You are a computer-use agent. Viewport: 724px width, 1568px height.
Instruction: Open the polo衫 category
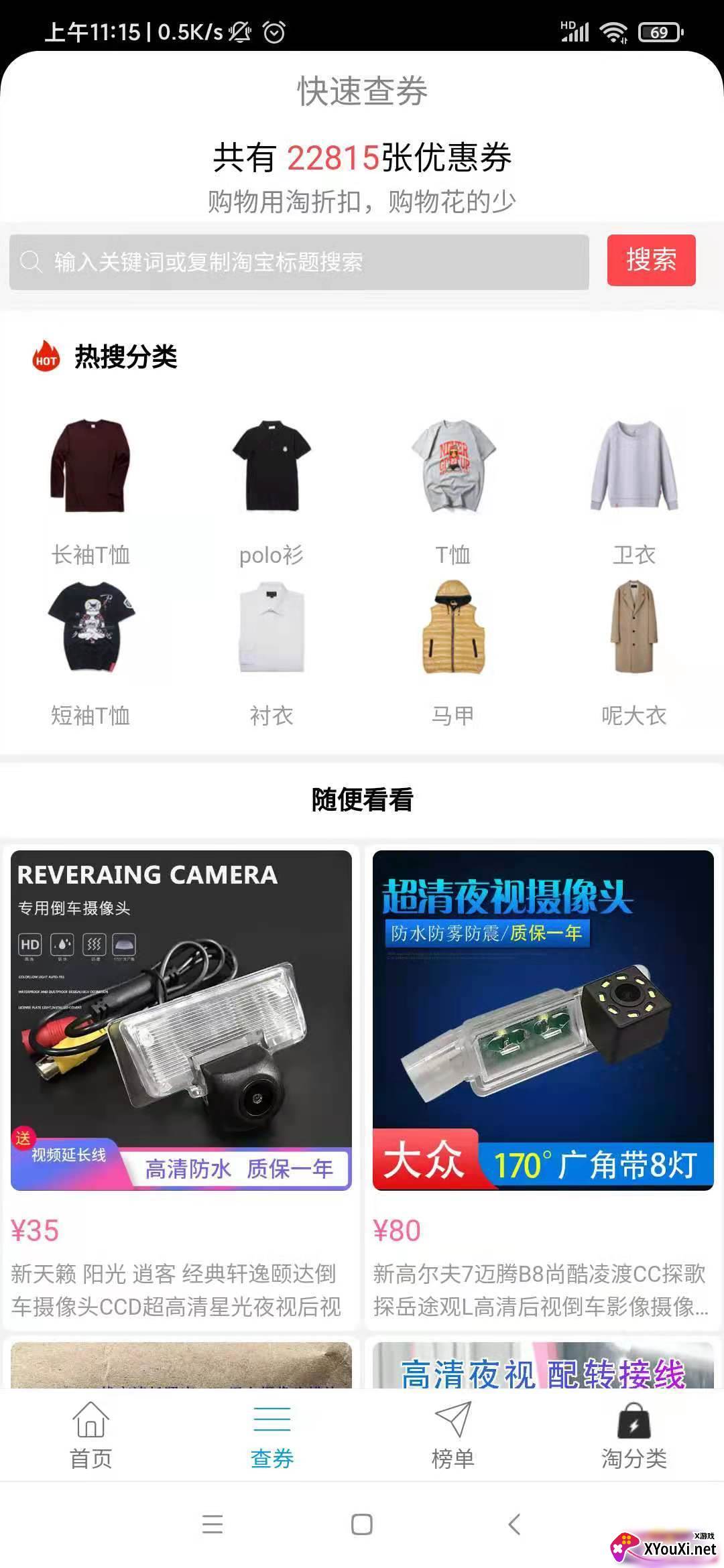271,492
